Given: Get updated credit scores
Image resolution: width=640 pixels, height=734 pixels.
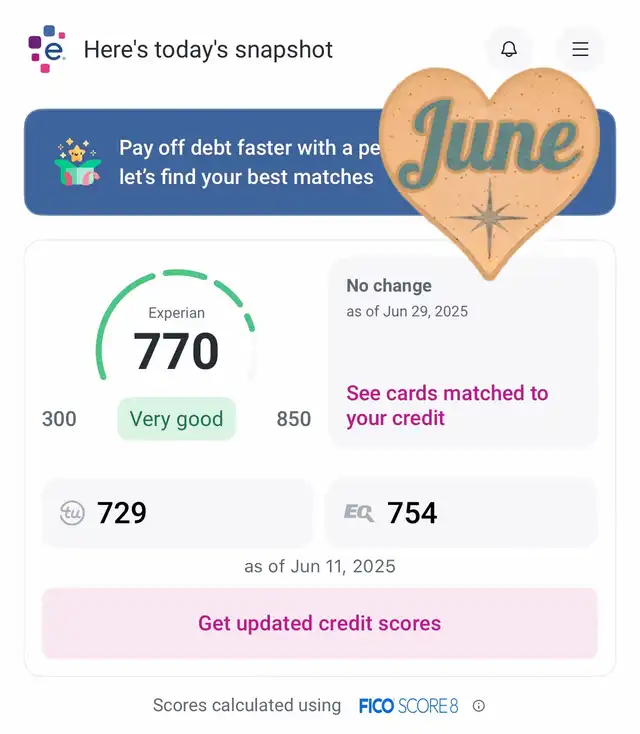Looking at the screenshot, I should coord(319,623).
